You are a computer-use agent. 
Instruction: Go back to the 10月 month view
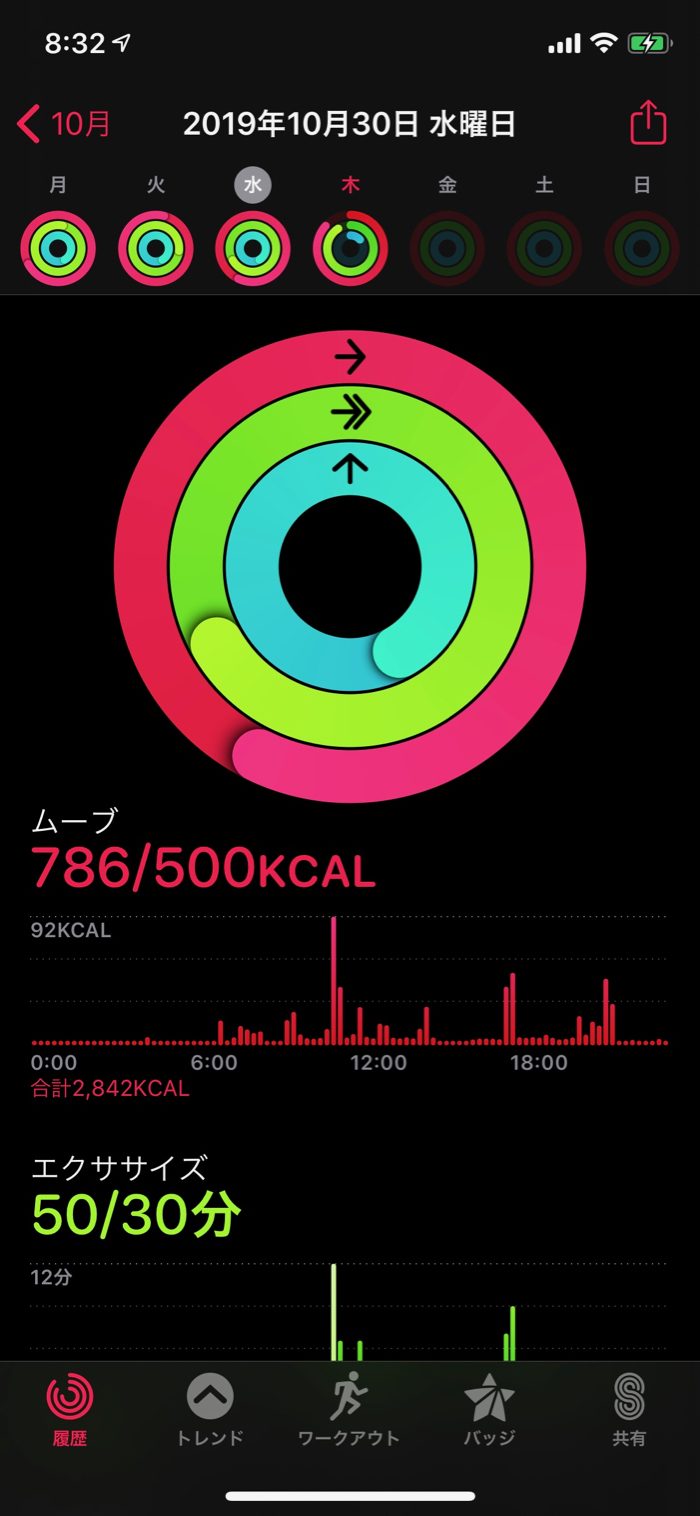coord(65,125)
